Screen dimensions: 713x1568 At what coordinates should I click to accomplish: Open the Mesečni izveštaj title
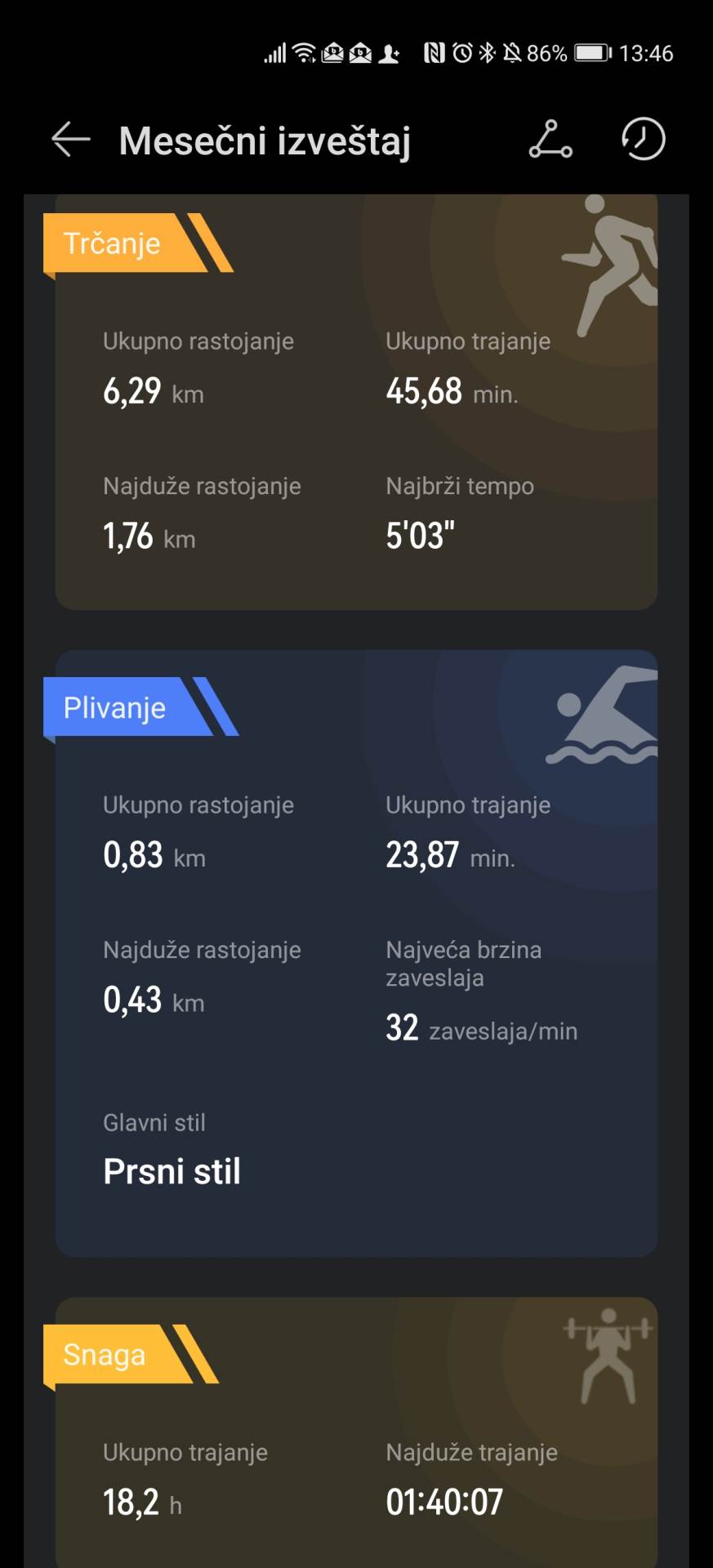click(x=264, y=140)
